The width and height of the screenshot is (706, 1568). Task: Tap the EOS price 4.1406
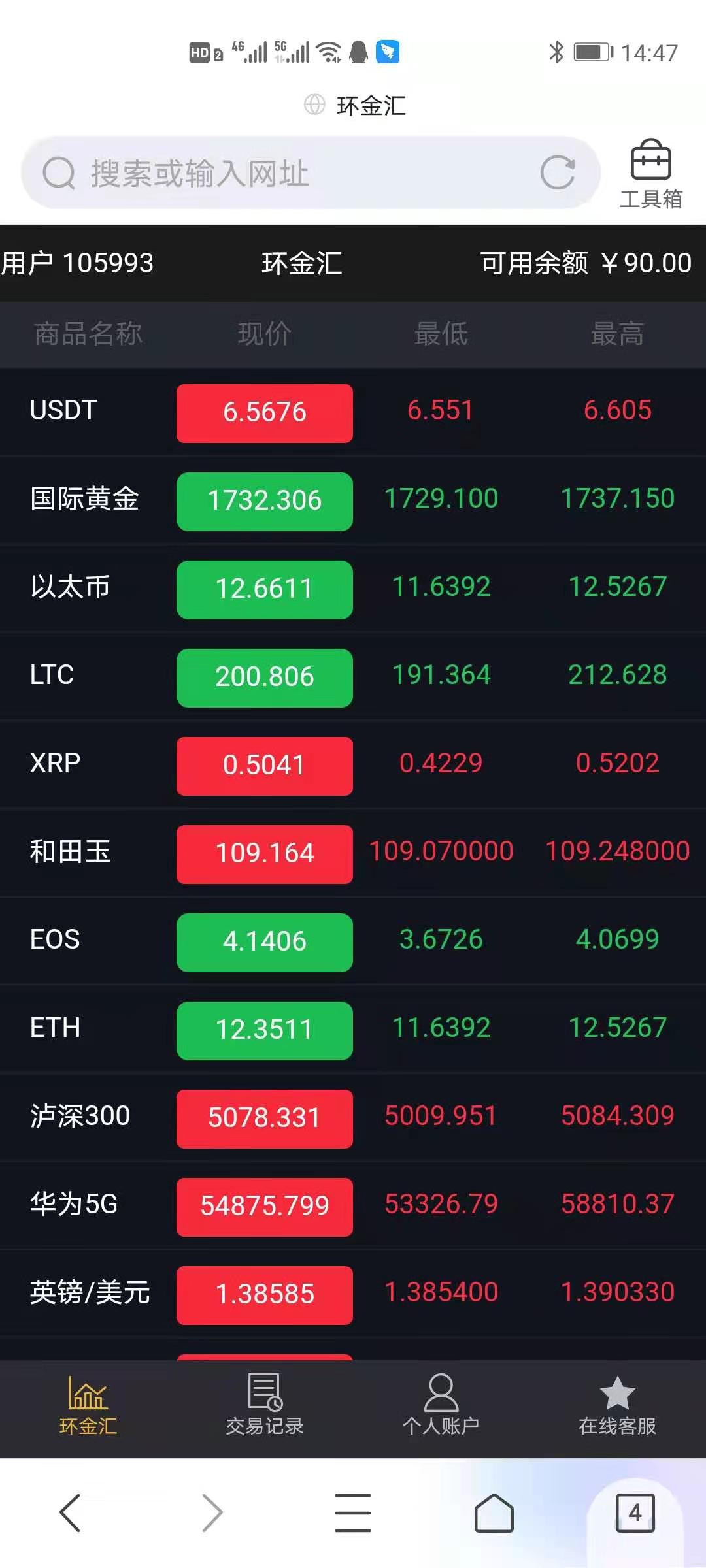tap(265, 942)
